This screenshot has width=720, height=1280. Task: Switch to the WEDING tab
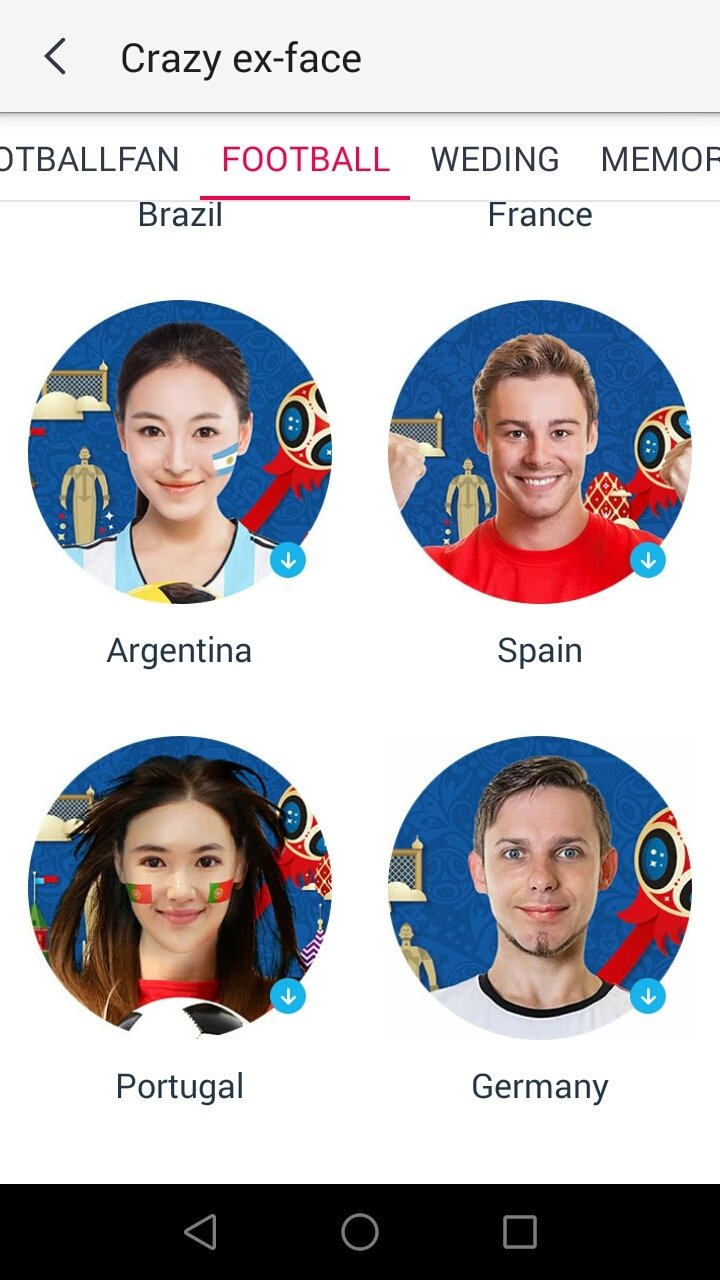tap(495, 159)
